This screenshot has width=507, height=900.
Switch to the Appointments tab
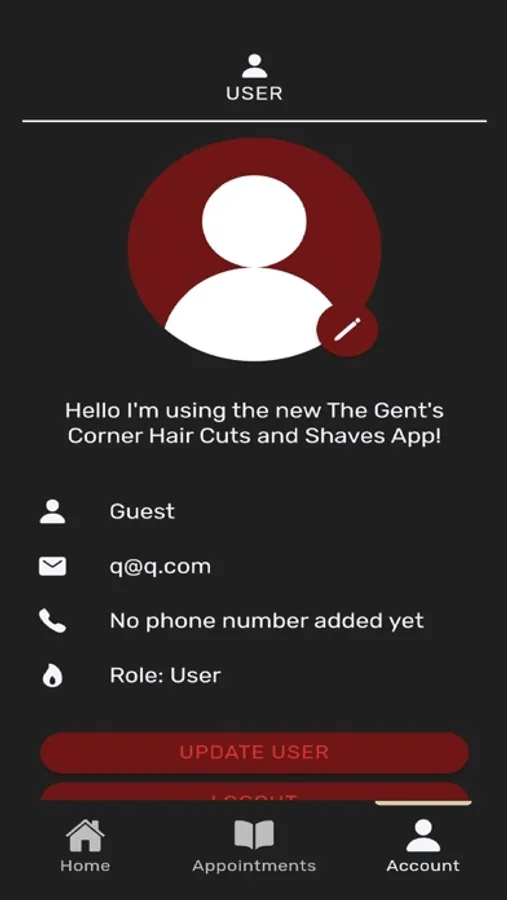[254, 845]
